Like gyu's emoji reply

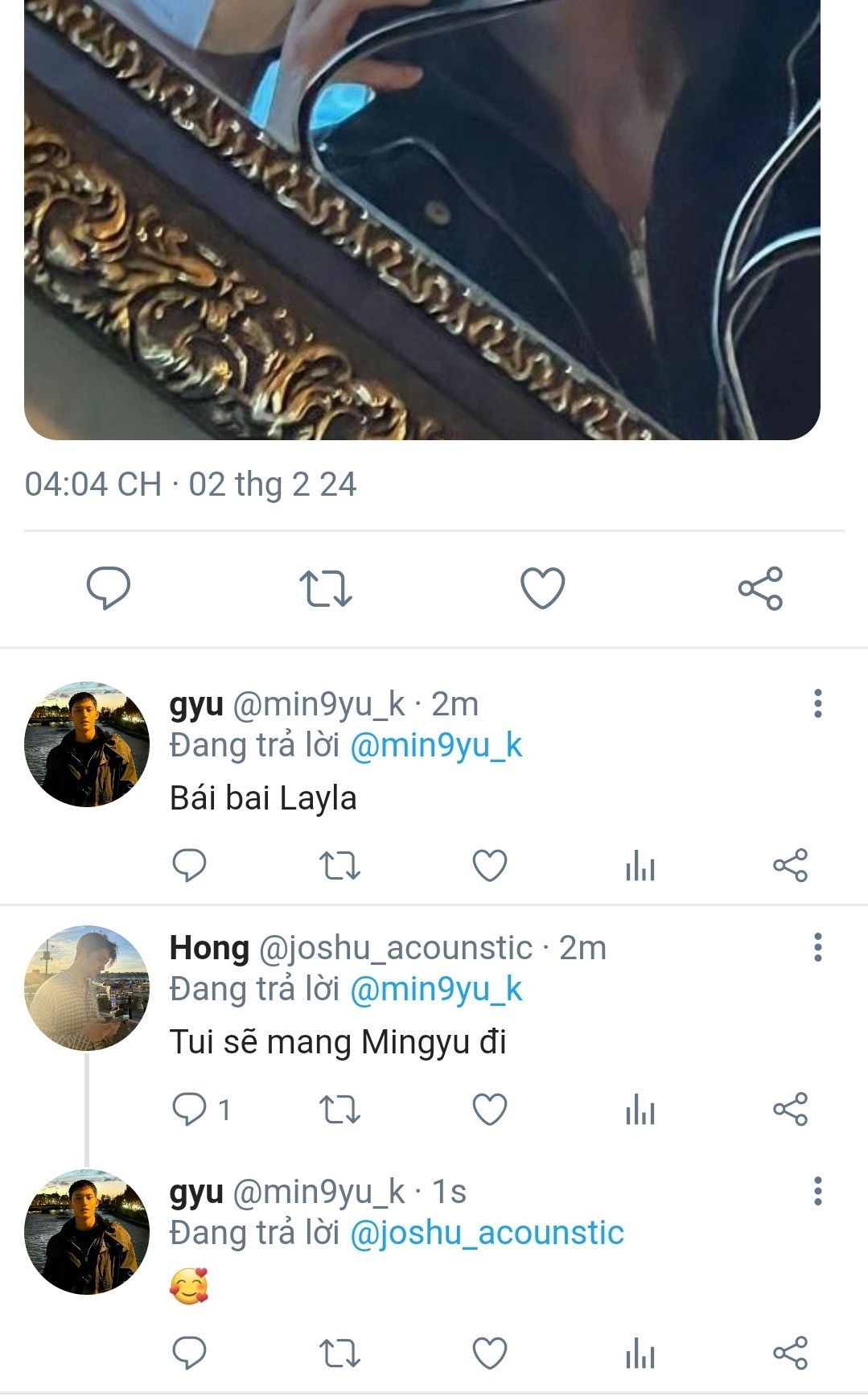[489, 1354]
